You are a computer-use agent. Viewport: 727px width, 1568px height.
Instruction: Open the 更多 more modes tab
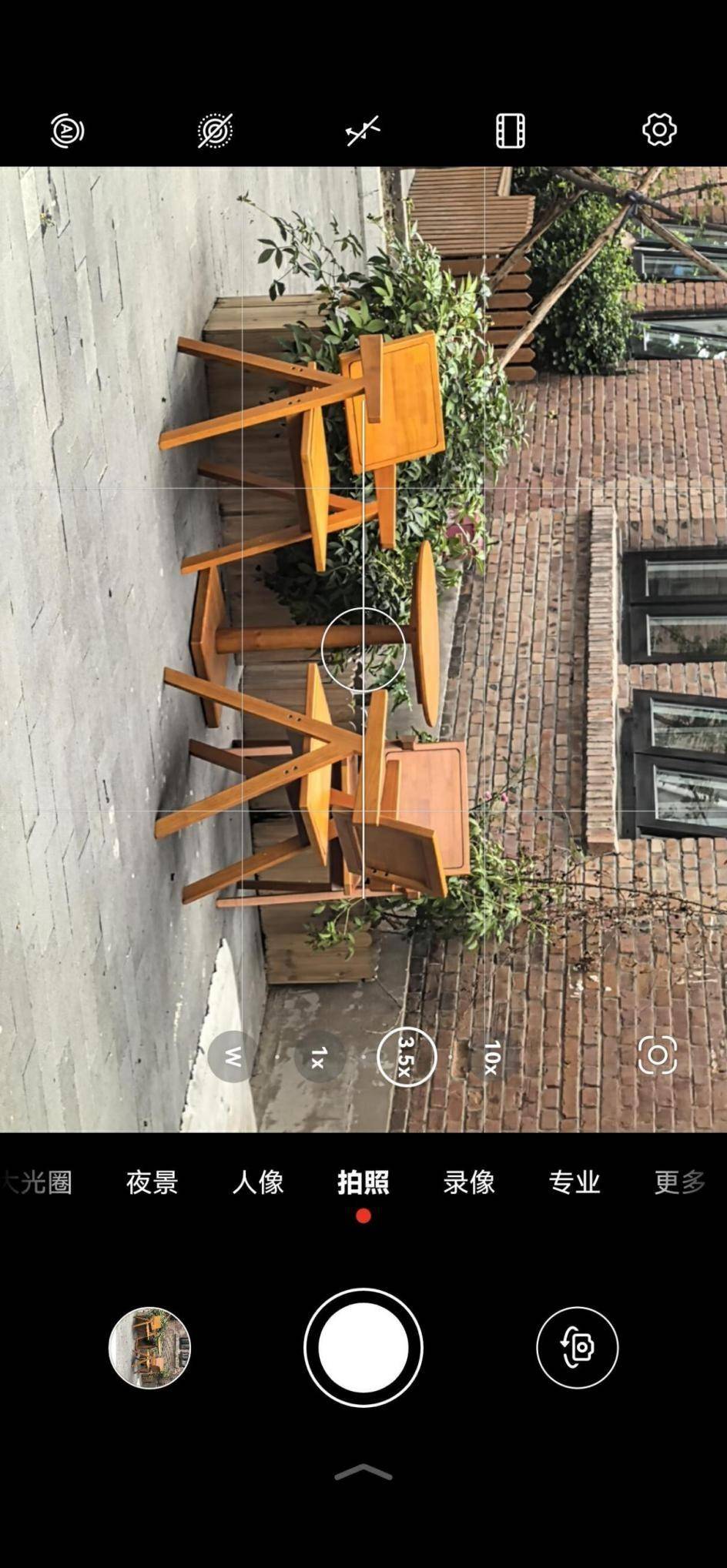(x=679, y=1182)
